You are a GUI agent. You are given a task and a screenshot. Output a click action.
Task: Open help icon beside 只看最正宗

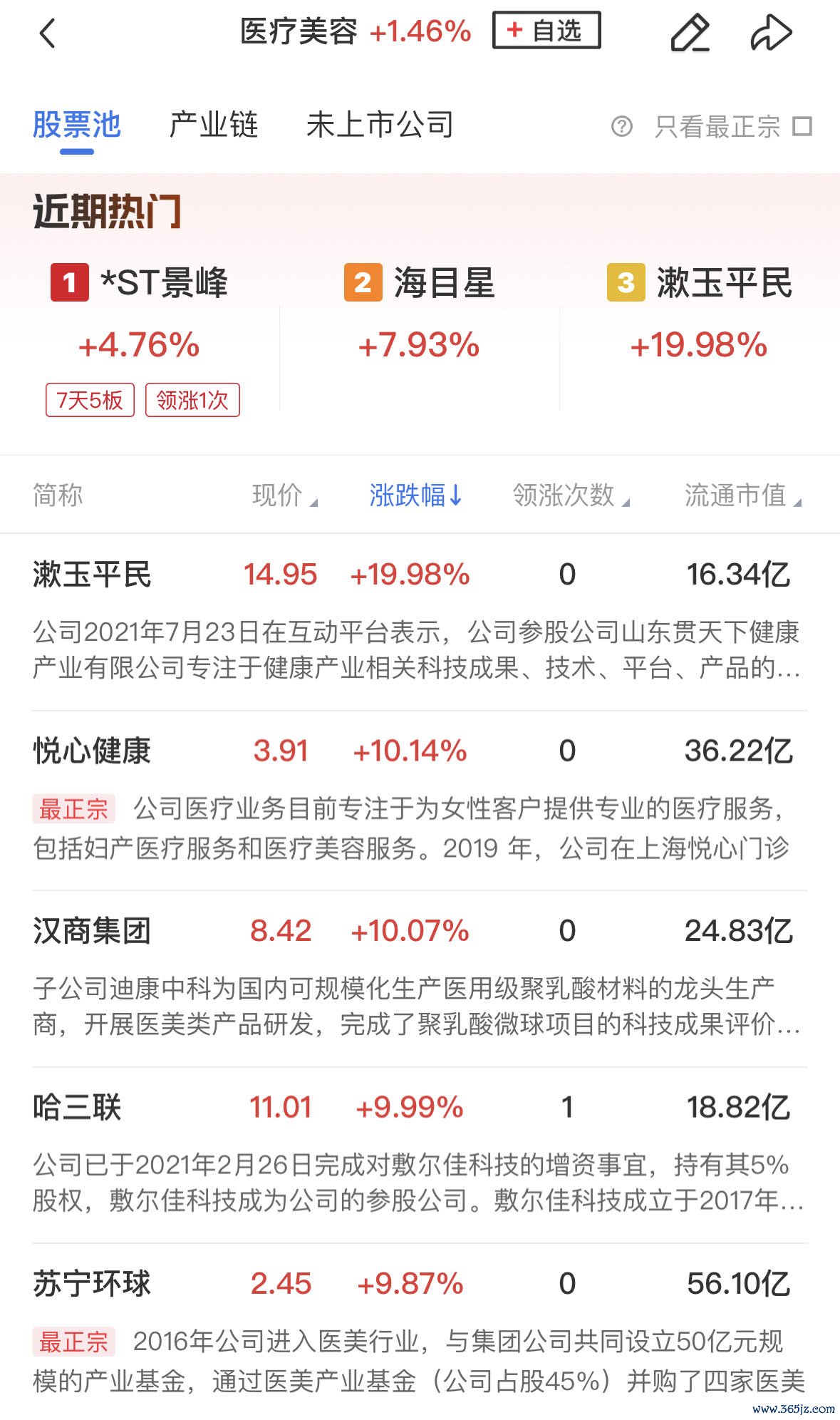(621, 127)
